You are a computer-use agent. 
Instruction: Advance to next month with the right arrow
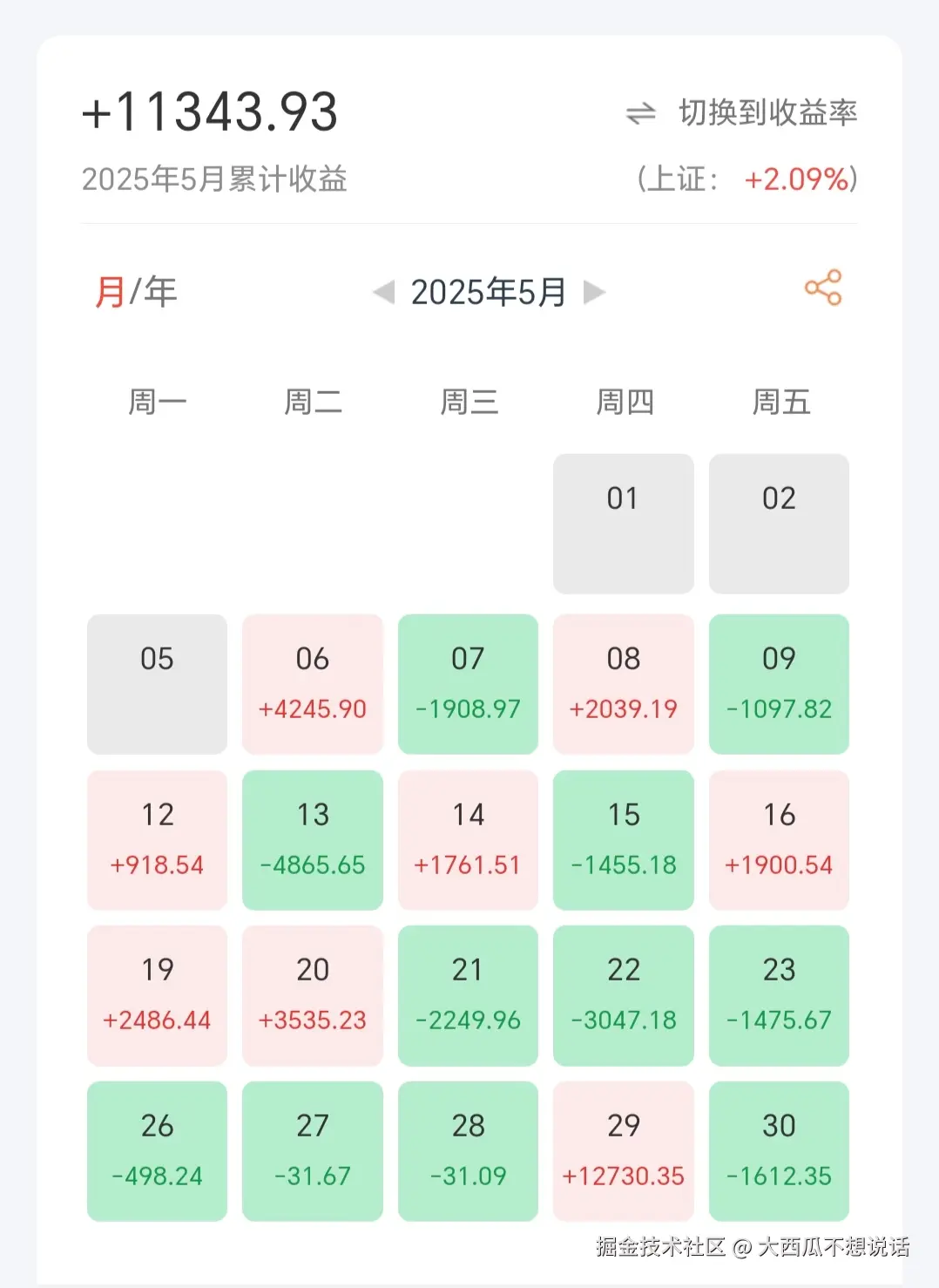596,292
